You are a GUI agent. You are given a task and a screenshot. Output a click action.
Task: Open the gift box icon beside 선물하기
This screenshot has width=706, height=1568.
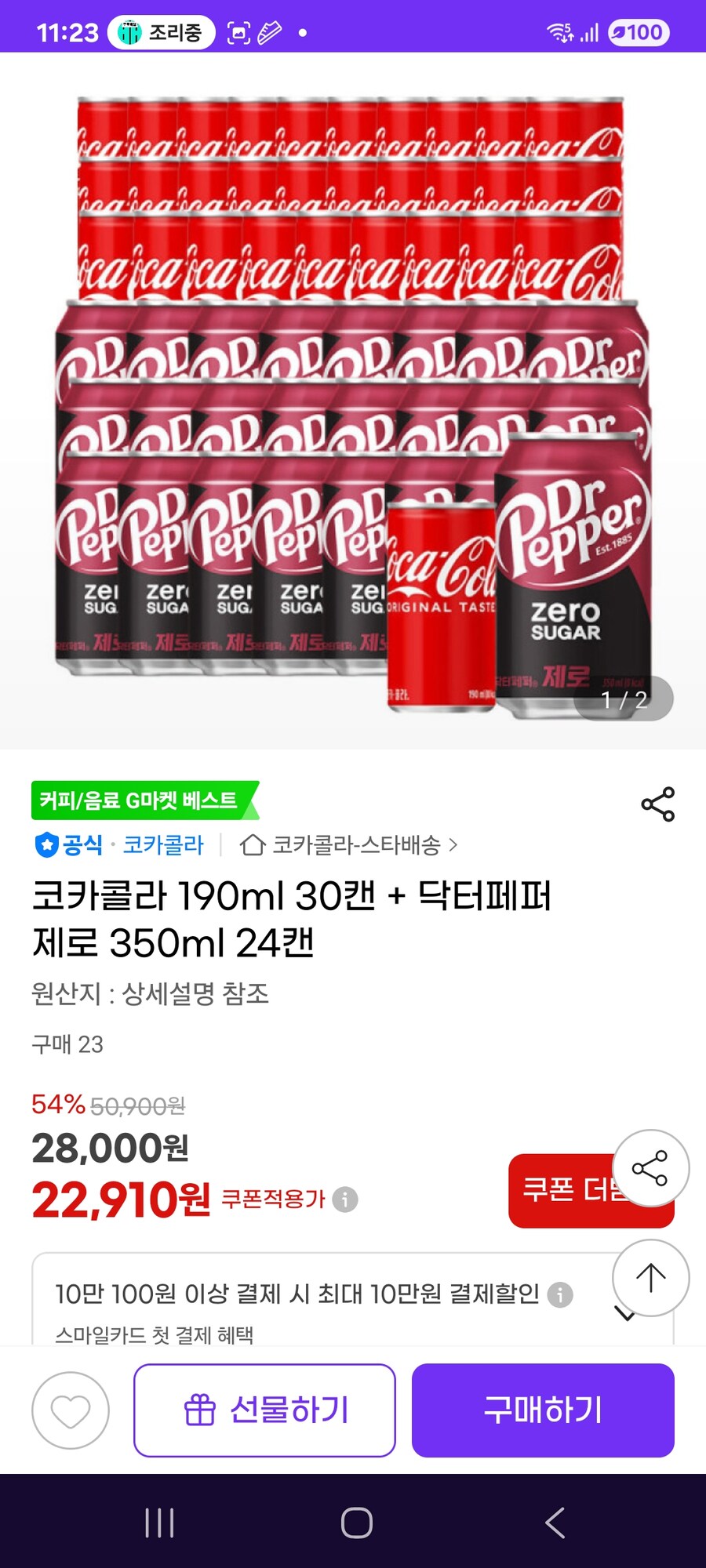coord(202,1411)
